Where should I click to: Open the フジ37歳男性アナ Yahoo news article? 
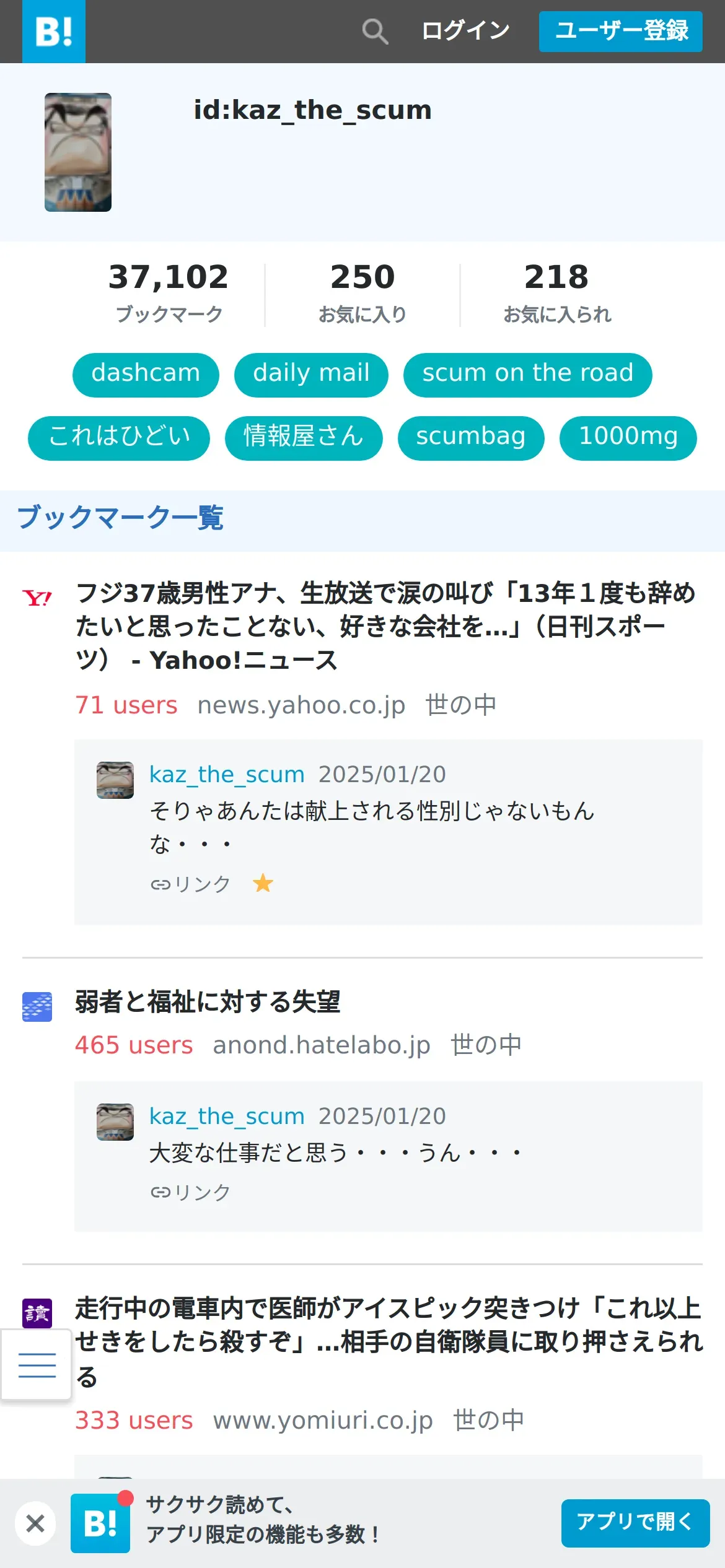click(x=384, y=626)
